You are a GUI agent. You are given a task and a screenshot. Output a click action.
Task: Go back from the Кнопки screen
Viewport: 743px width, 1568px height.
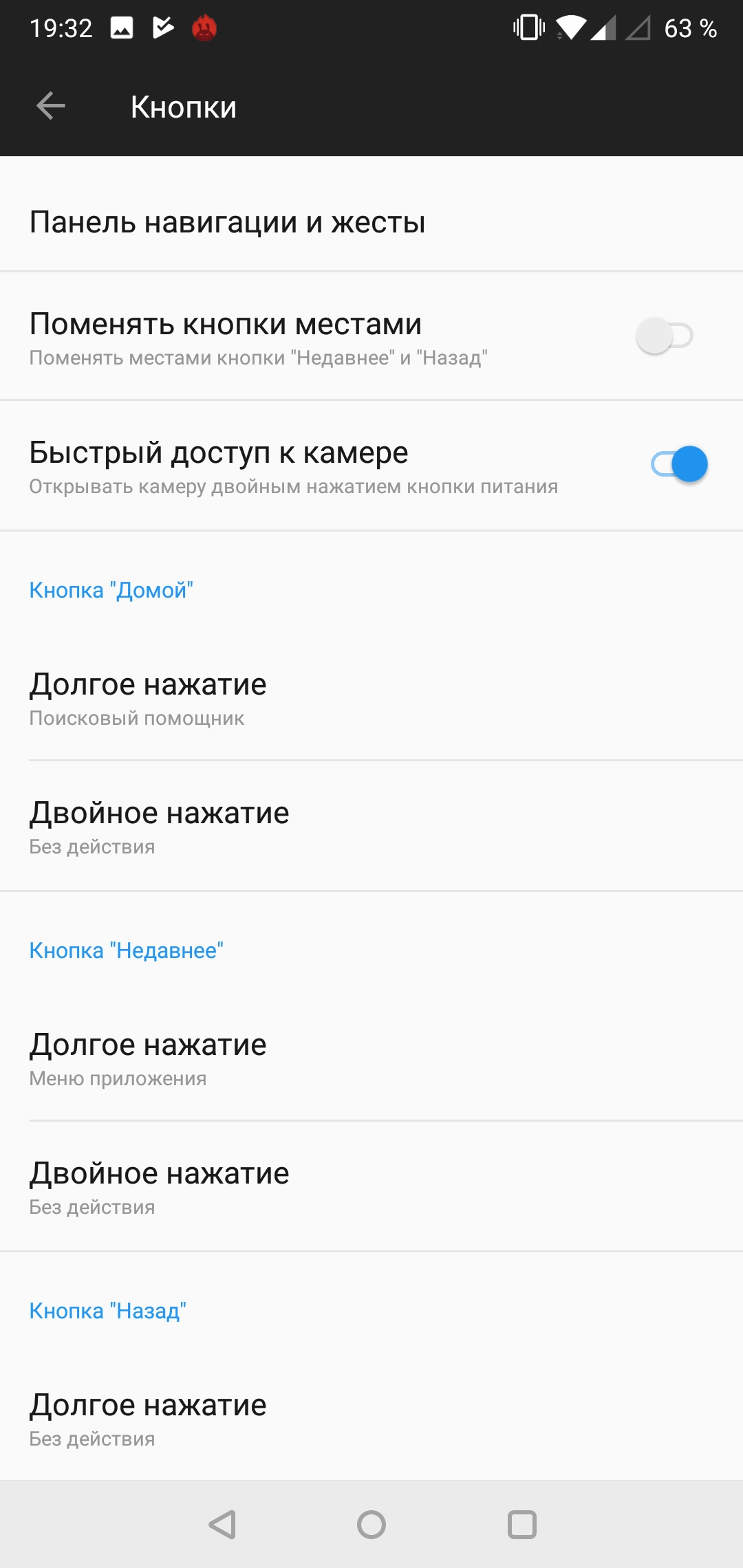tap(50, 107)
